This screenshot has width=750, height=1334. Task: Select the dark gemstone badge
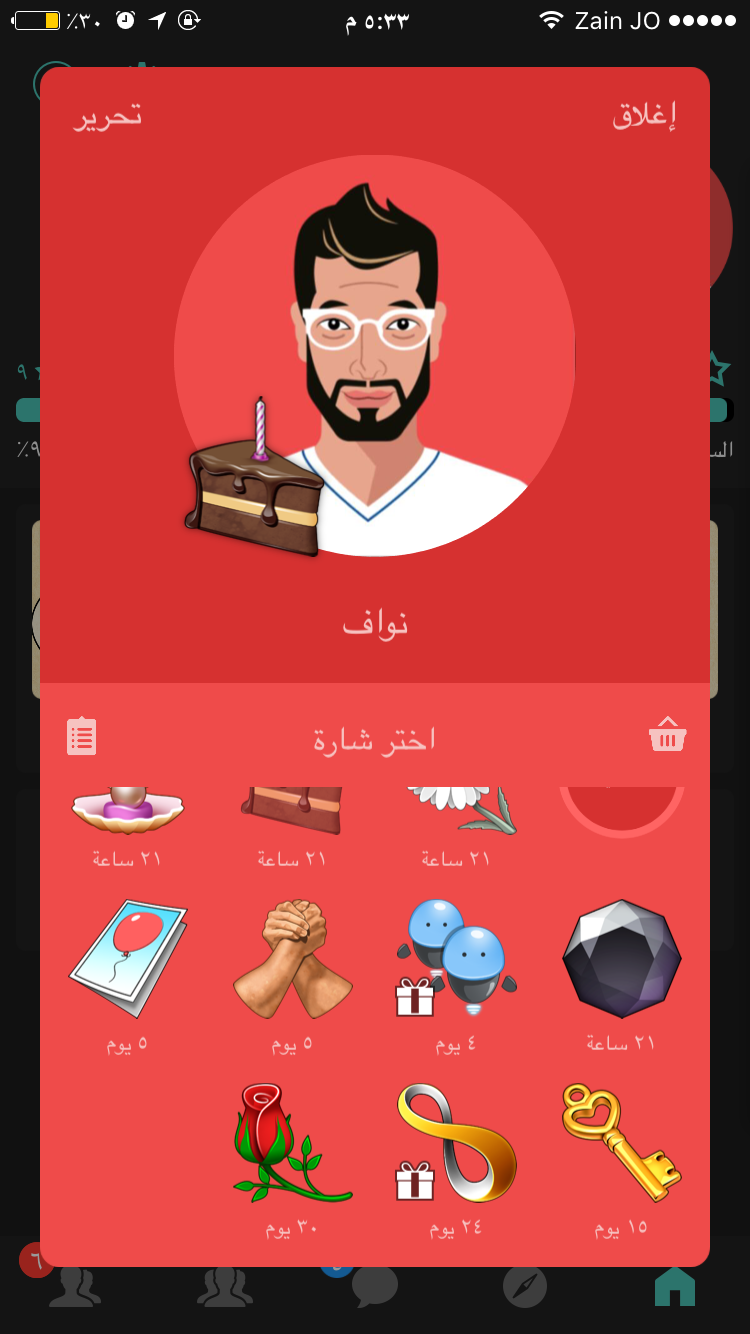pyautogui.click(x=621, y=958)
